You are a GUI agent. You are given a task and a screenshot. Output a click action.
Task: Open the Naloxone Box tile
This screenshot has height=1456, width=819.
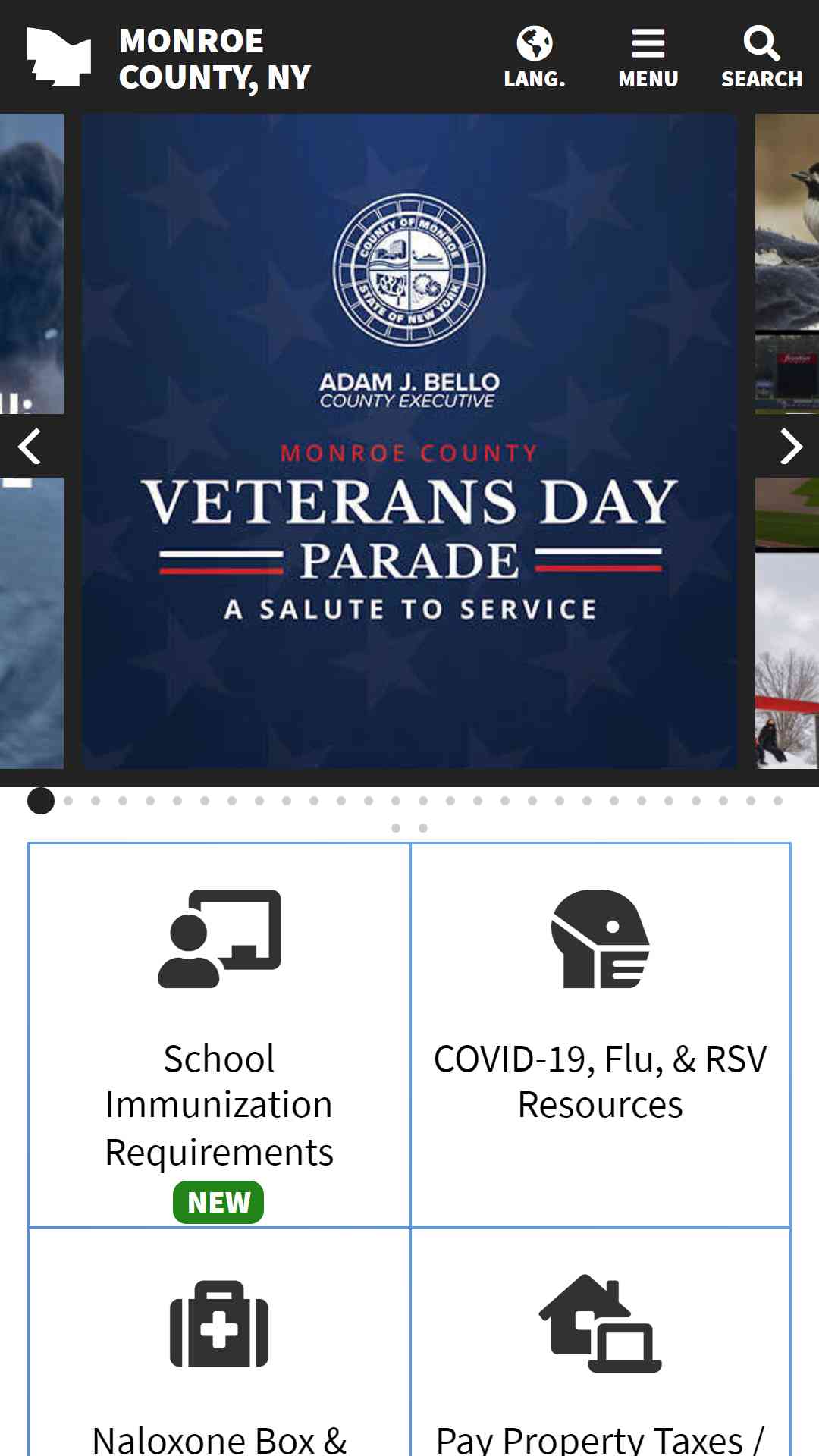pyautogui.click(x=219, y=1350)
